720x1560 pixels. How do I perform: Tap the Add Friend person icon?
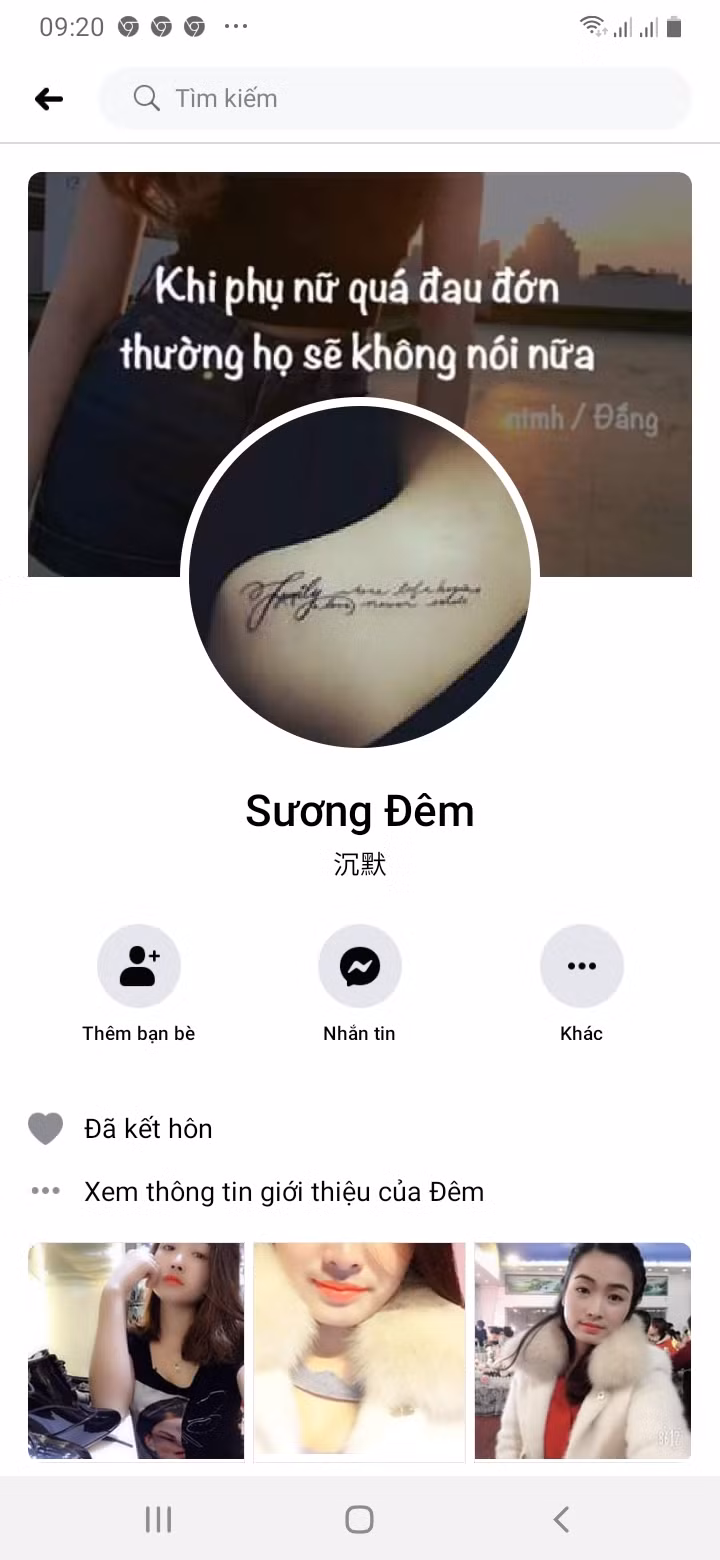pyautogui.click(x=138, y=965)
